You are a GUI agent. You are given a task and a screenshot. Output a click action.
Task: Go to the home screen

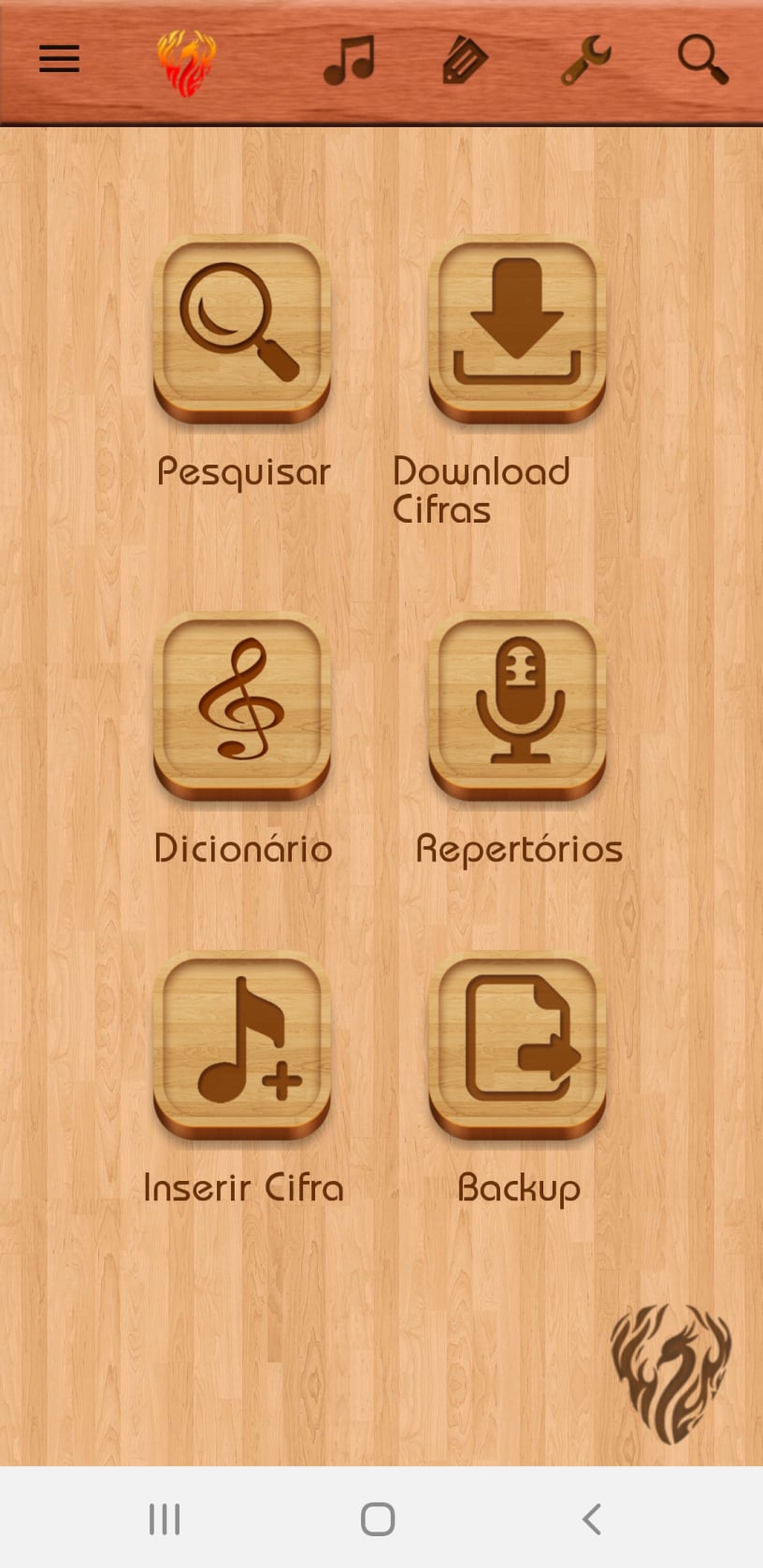click(378, 1518)
